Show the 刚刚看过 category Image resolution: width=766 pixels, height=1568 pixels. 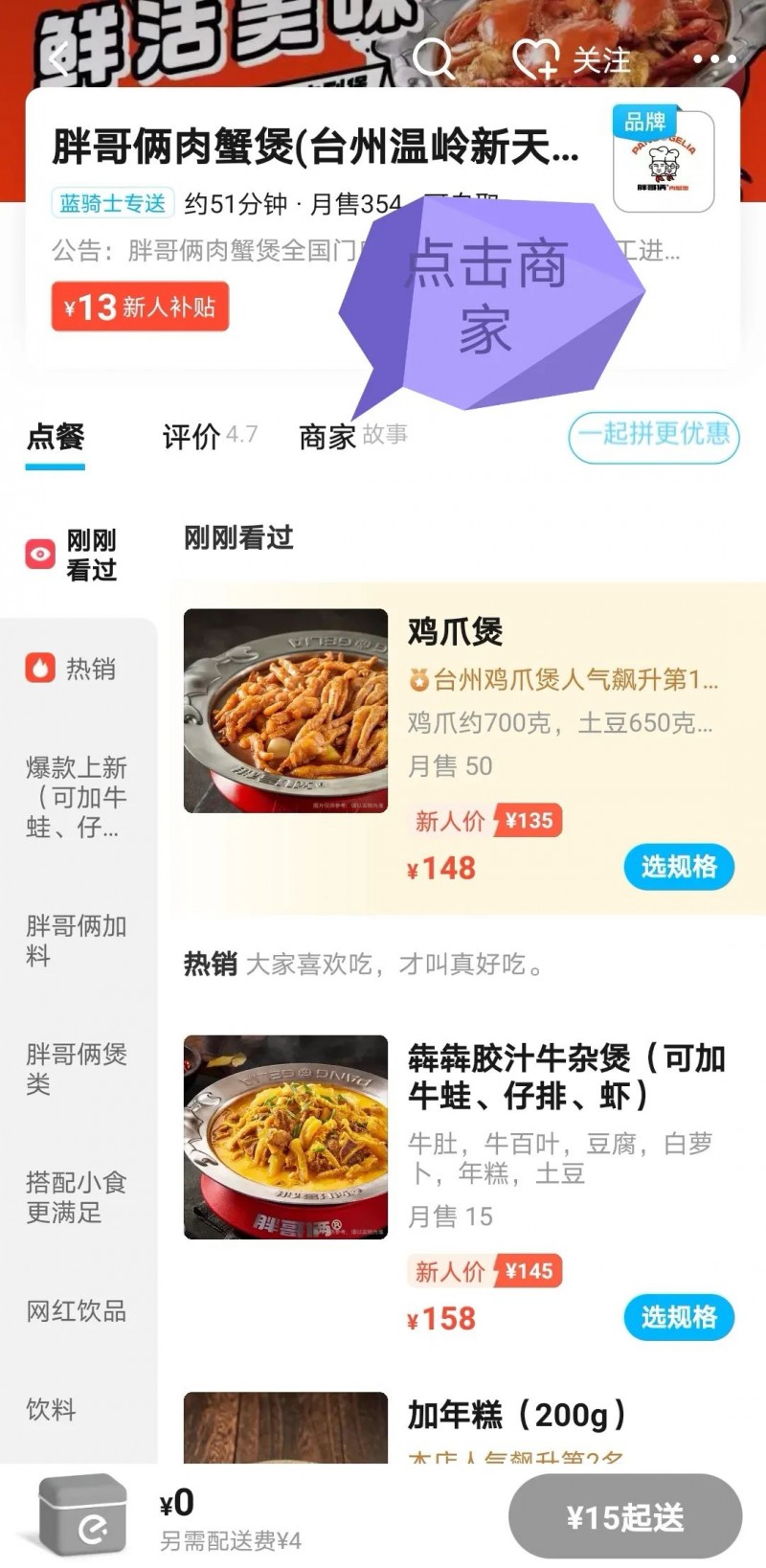pyautogui.click(x=75, y=555)
